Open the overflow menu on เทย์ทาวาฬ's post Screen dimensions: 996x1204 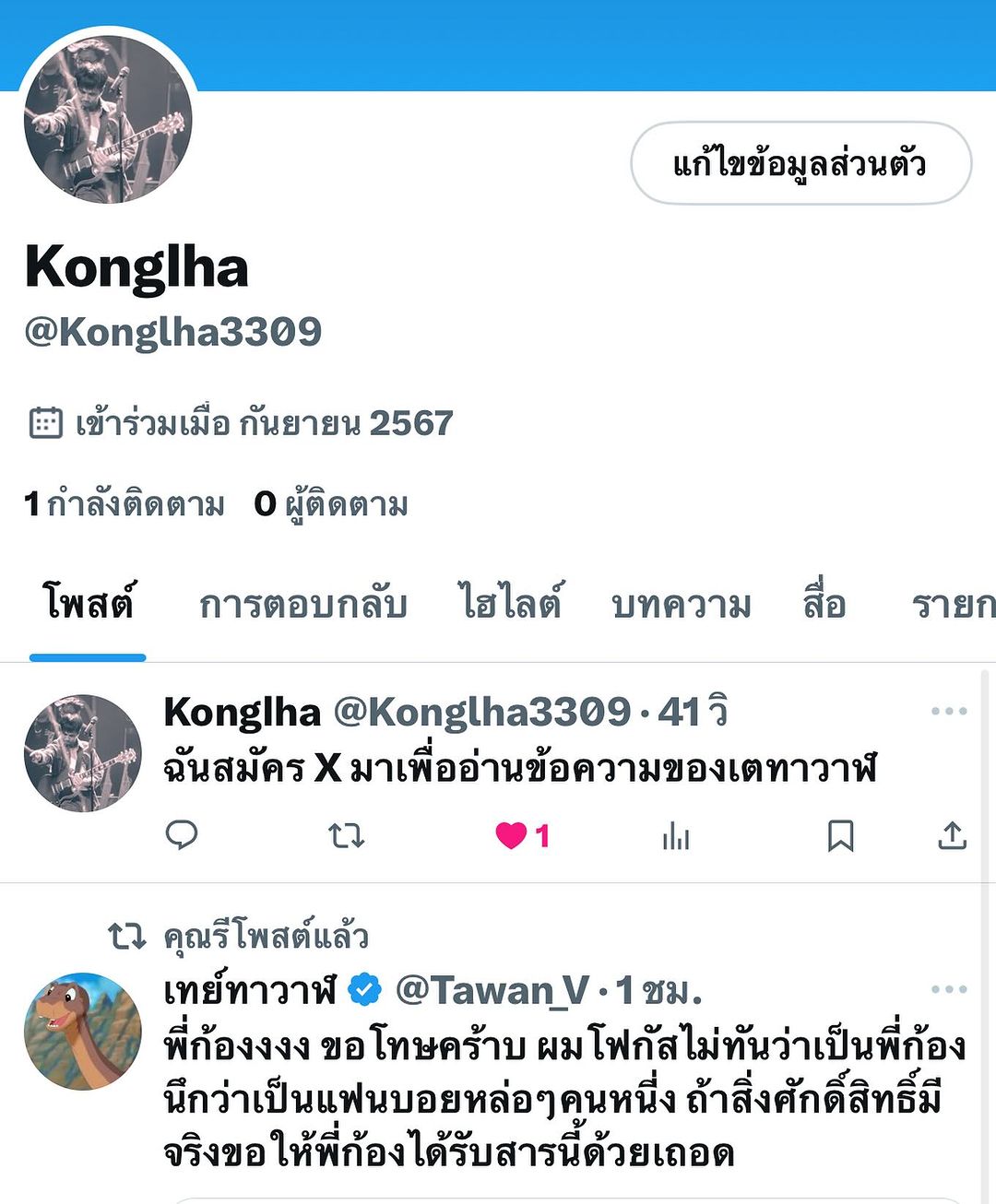click(x=949, y=989)
